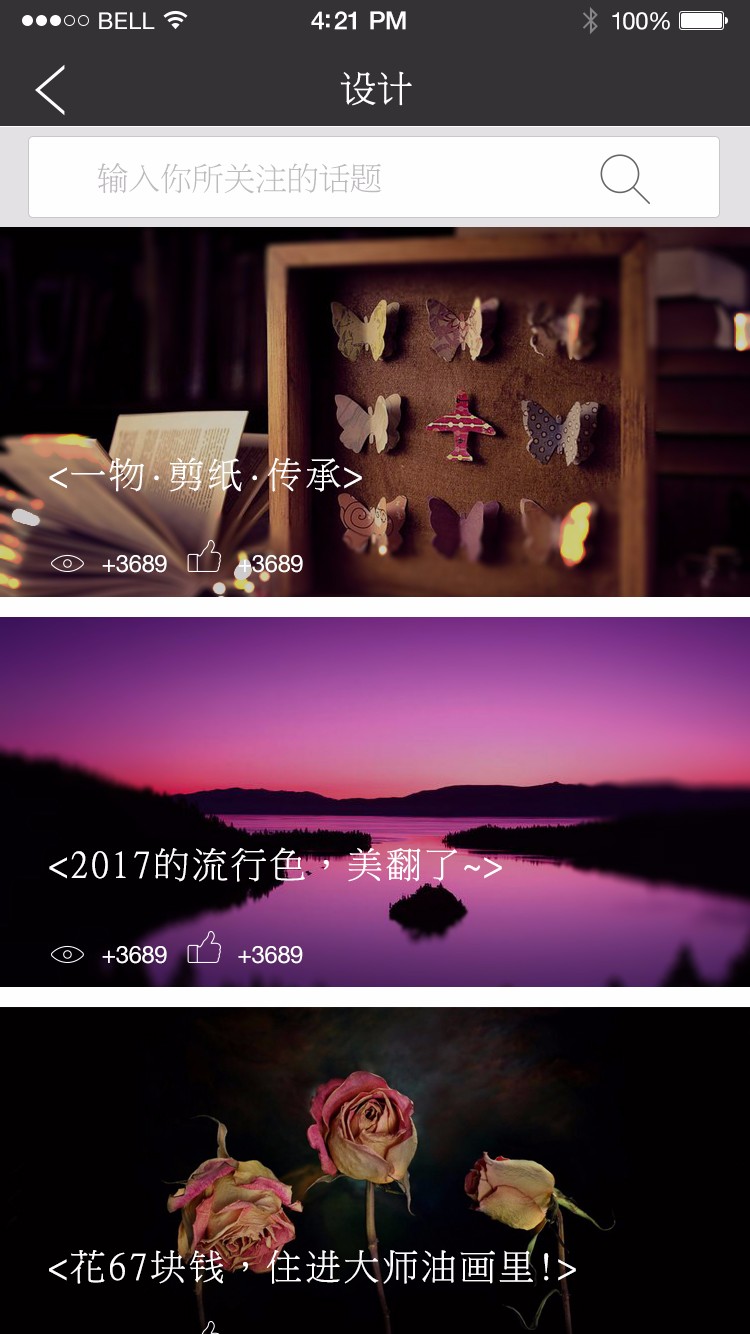Open the 一物·剪纸·传承 article card

tap(375, 400)
